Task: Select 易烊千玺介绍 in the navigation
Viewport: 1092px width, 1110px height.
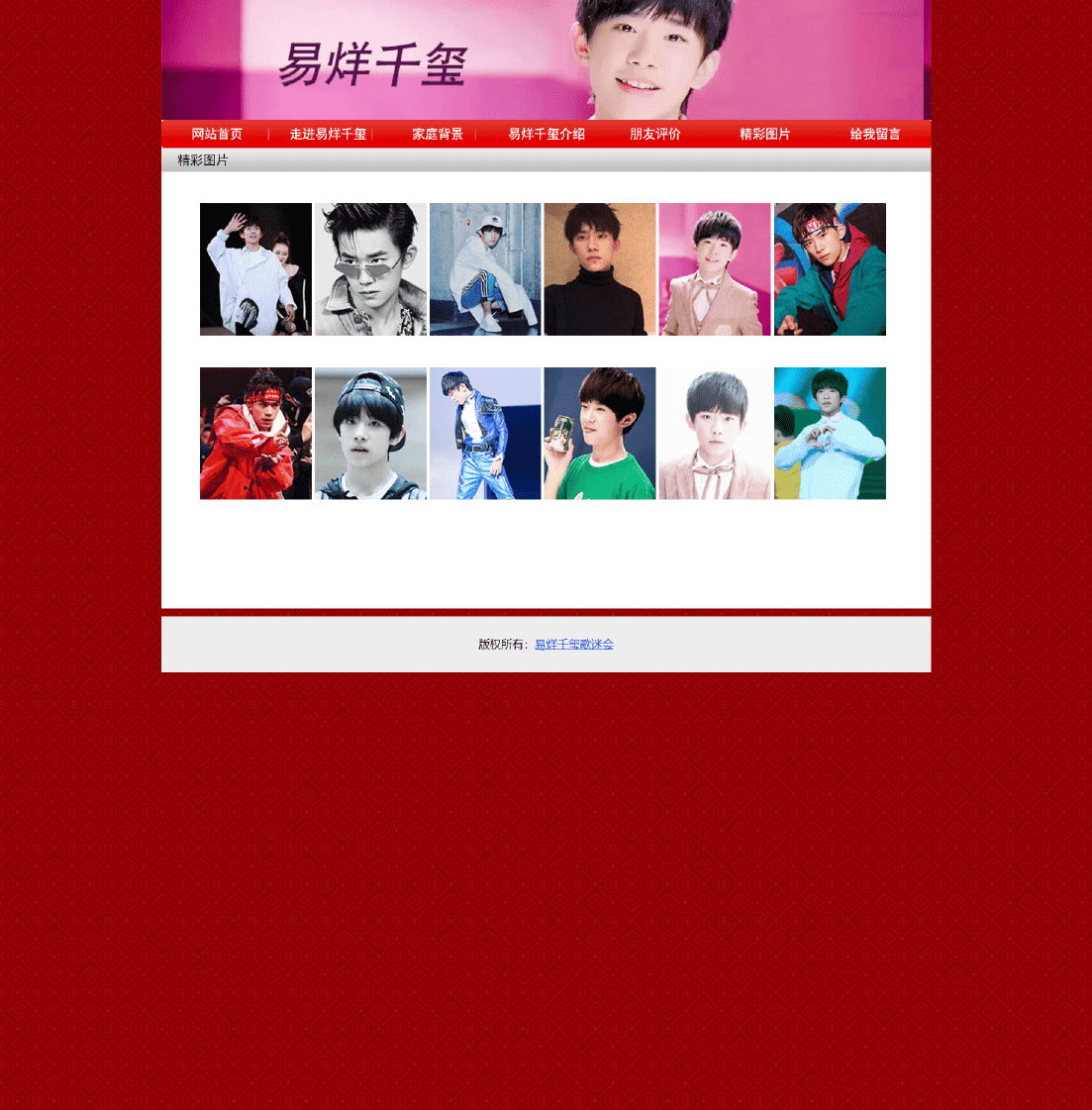Action: (546, 135)
